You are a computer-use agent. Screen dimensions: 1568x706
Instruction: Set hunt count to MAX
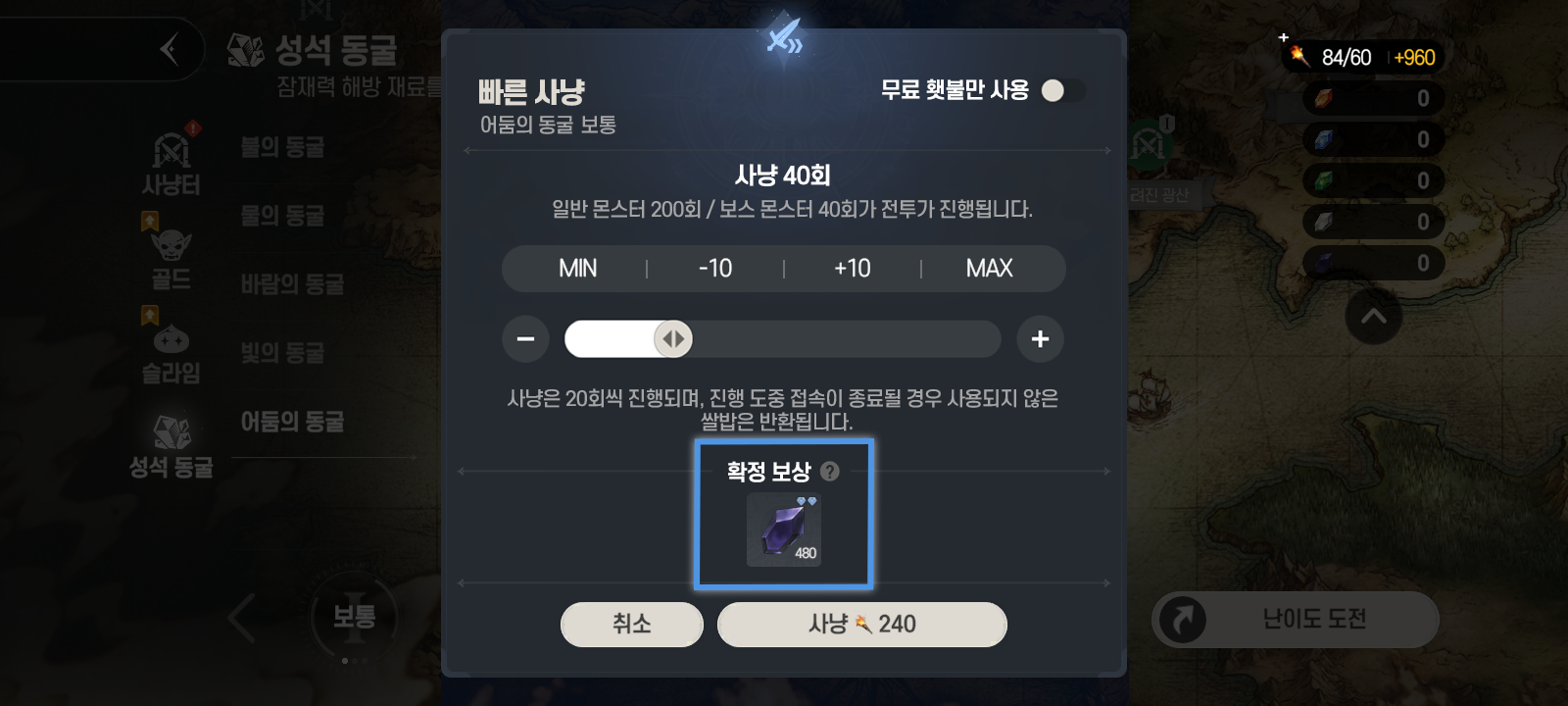pos(989,269)
